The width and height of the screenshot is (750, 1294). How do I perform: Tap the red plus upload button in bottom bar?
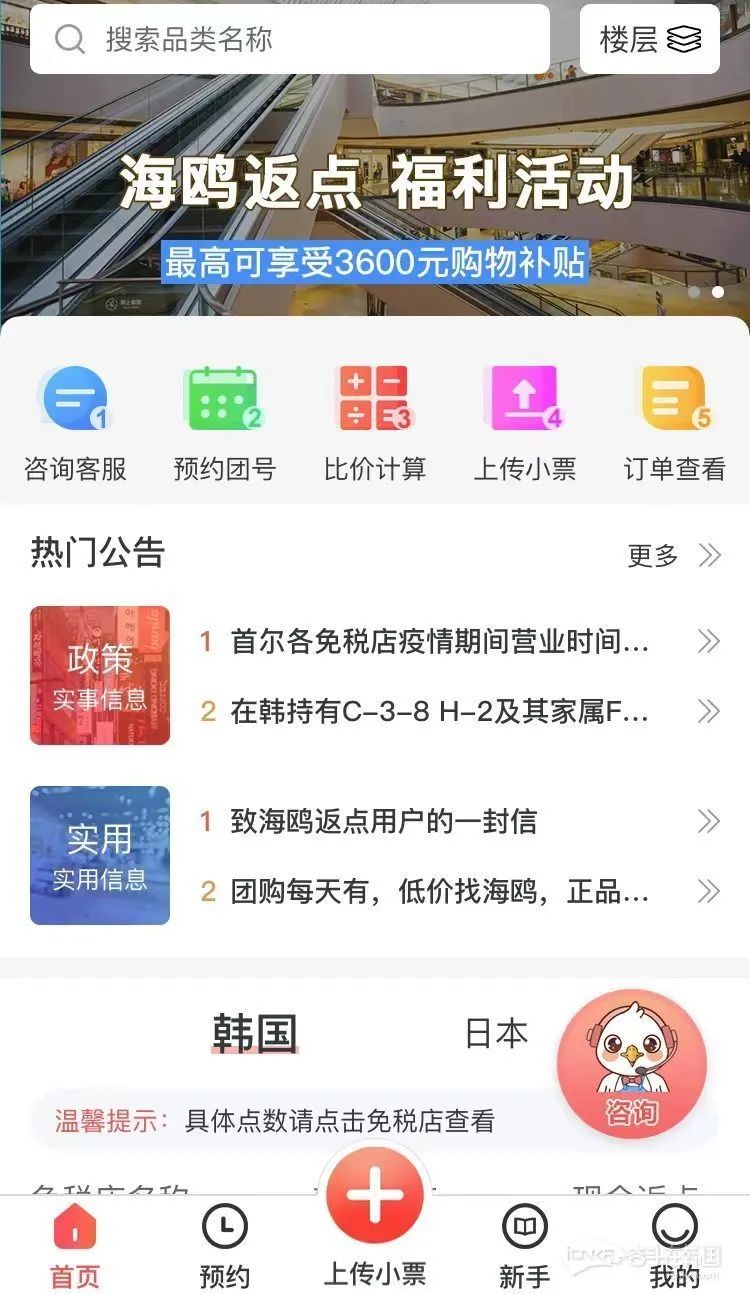[x=373, y=1197]
